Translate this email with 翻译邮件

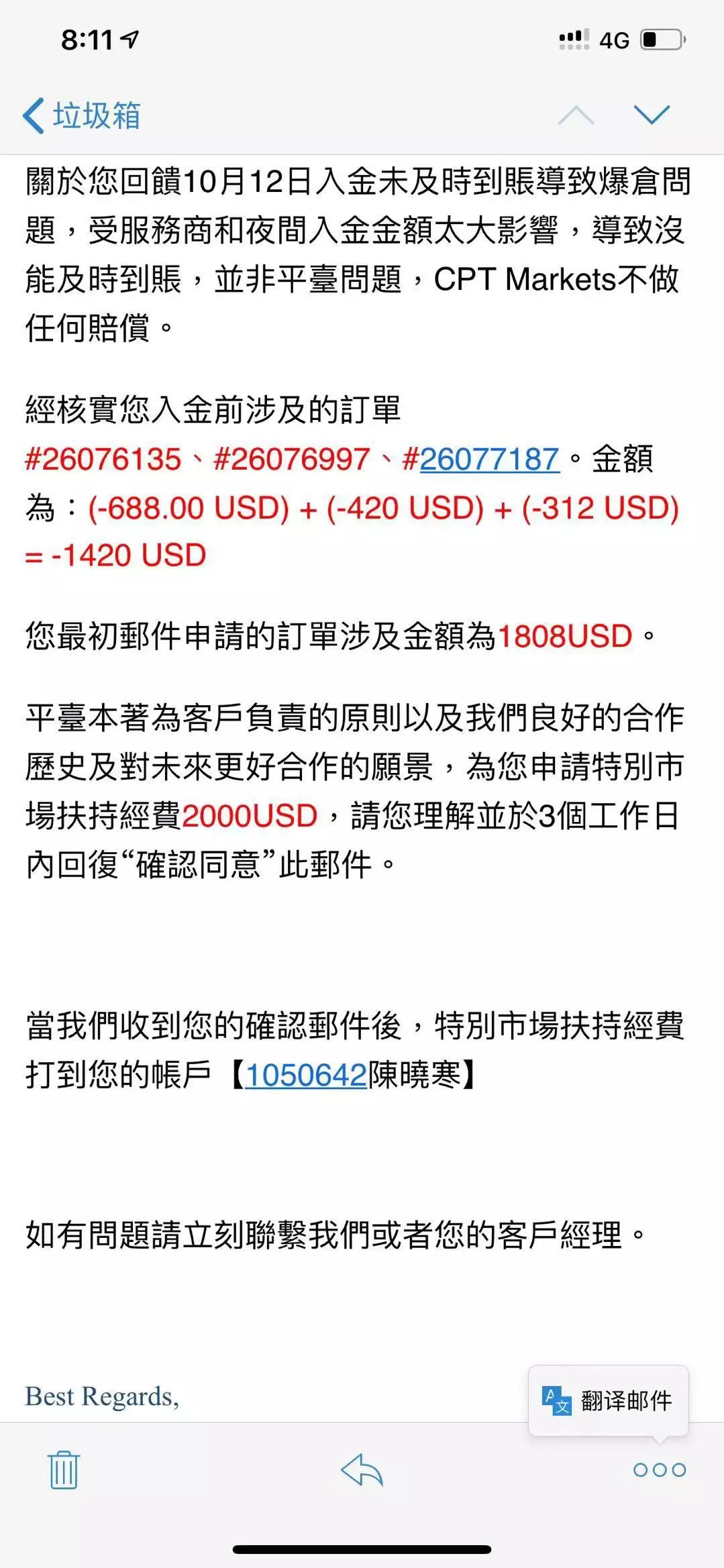coord(608,1401)
